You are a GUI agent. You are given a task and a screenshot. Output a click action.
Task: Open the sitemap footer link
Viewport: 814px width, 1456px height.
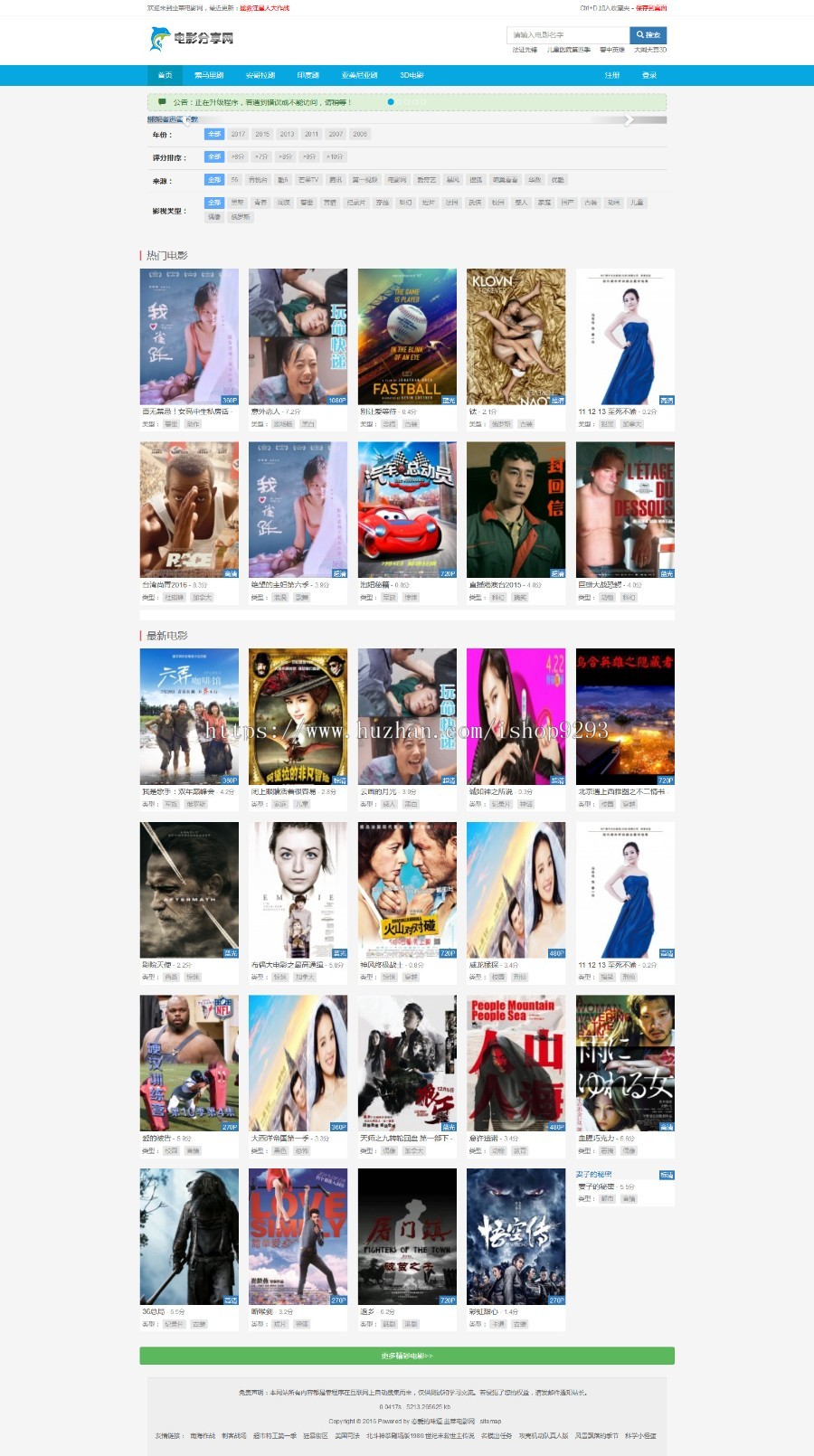click(x=490, y=1421)
